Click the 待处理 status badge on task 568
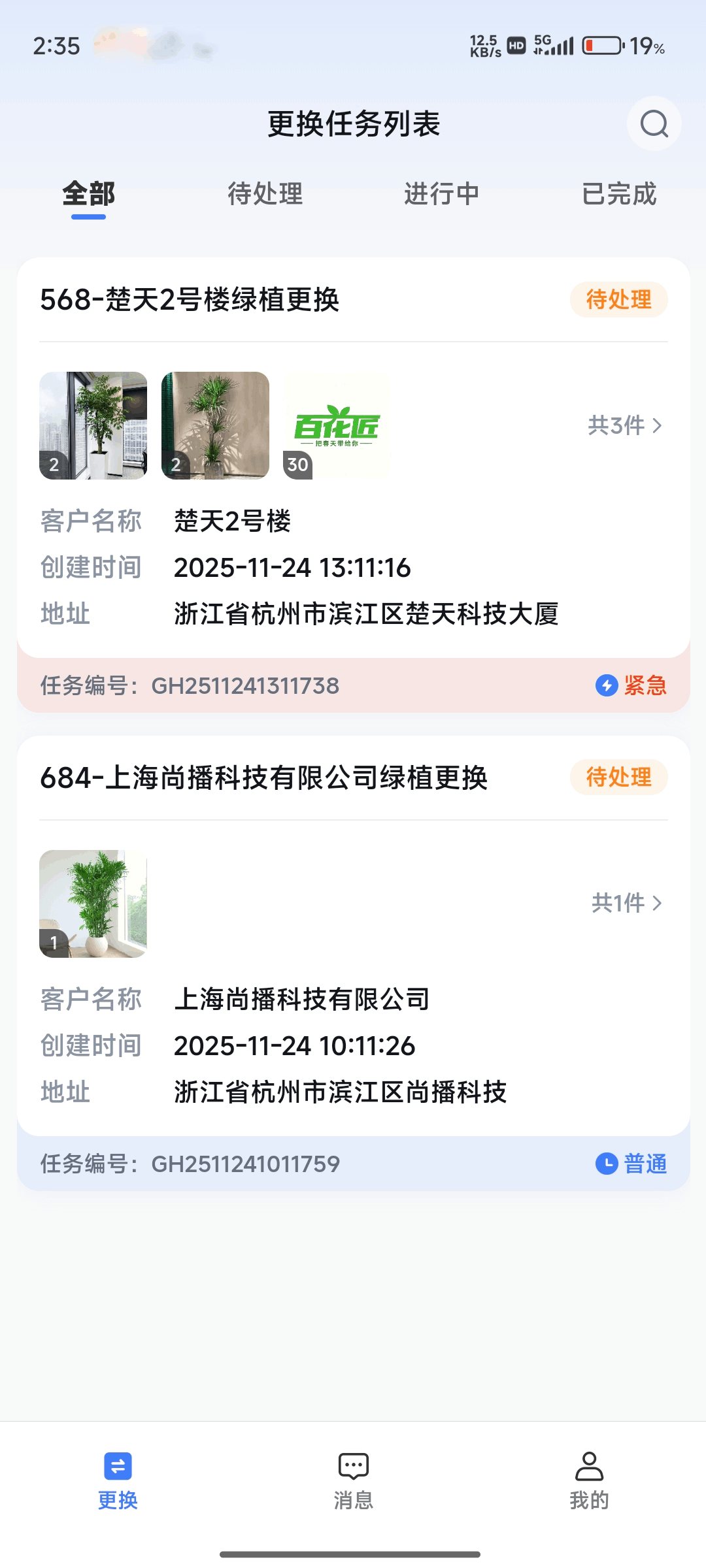Screen dimensions: 706x1568 coord(618,299)
